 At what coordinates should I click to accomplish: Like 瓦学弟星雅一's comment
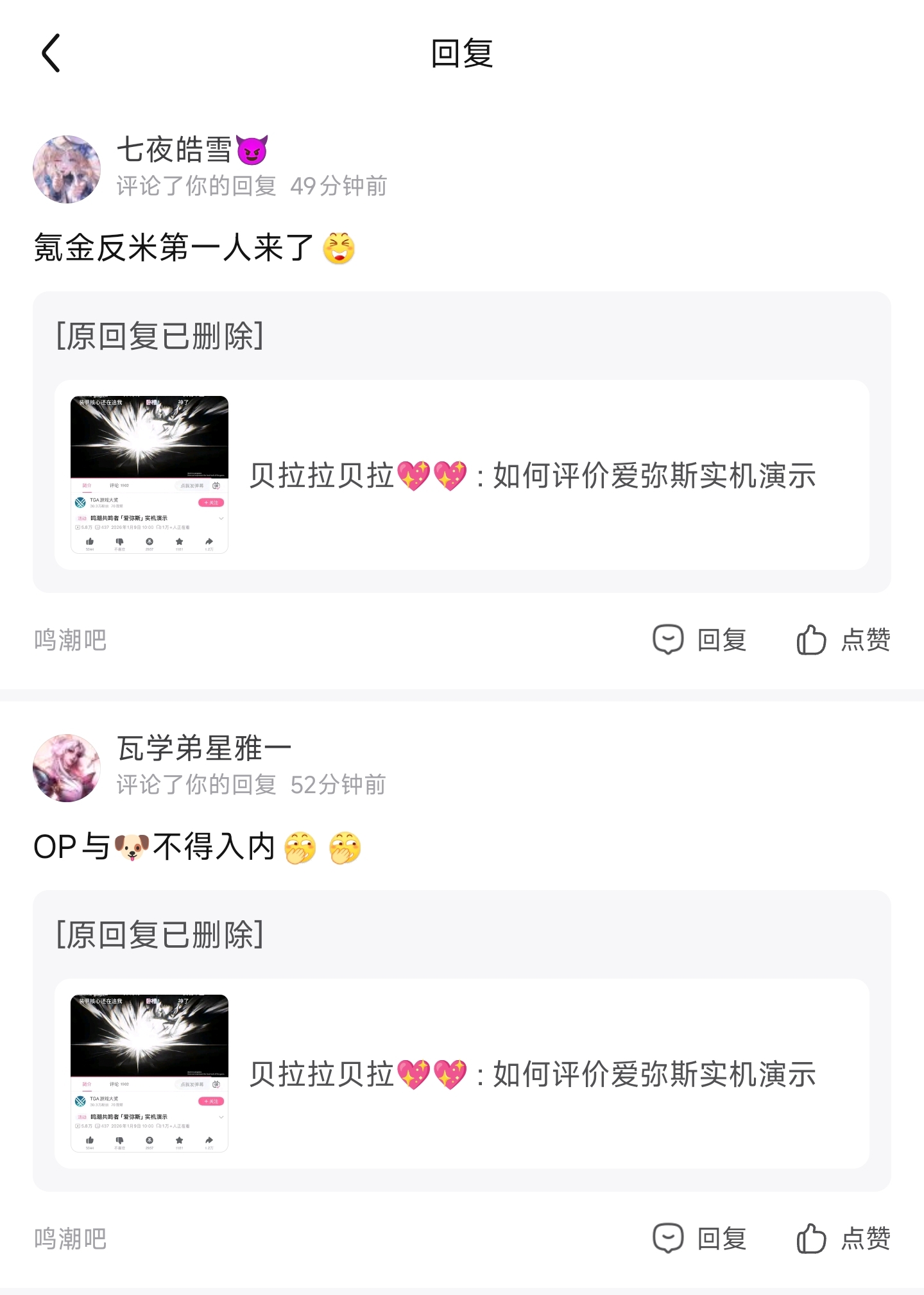843,1239
